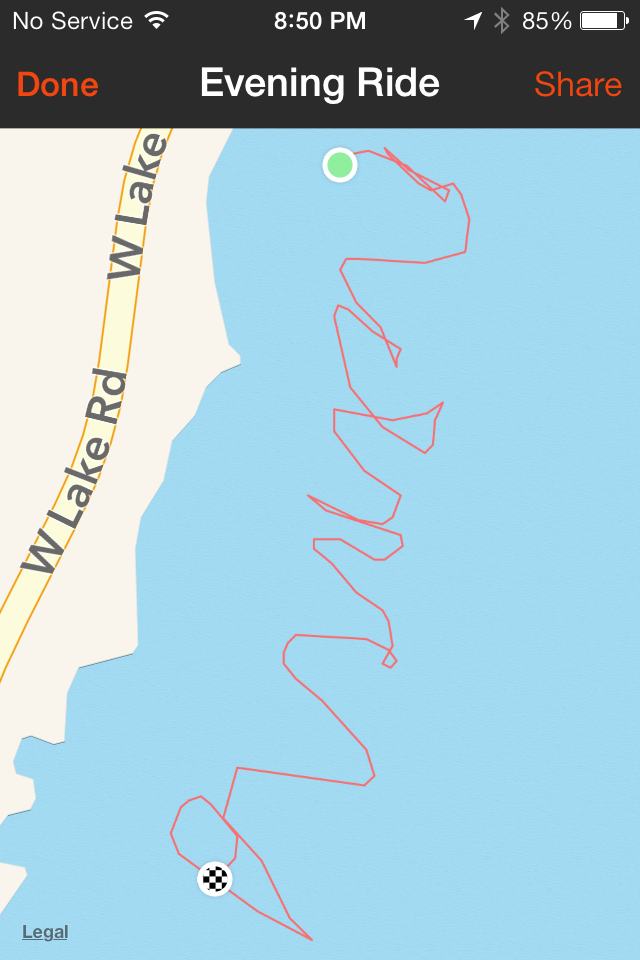The width and height of the screenshot is (640, 960).
Task: Share the Evening Ride
Action: pos(578,84)
